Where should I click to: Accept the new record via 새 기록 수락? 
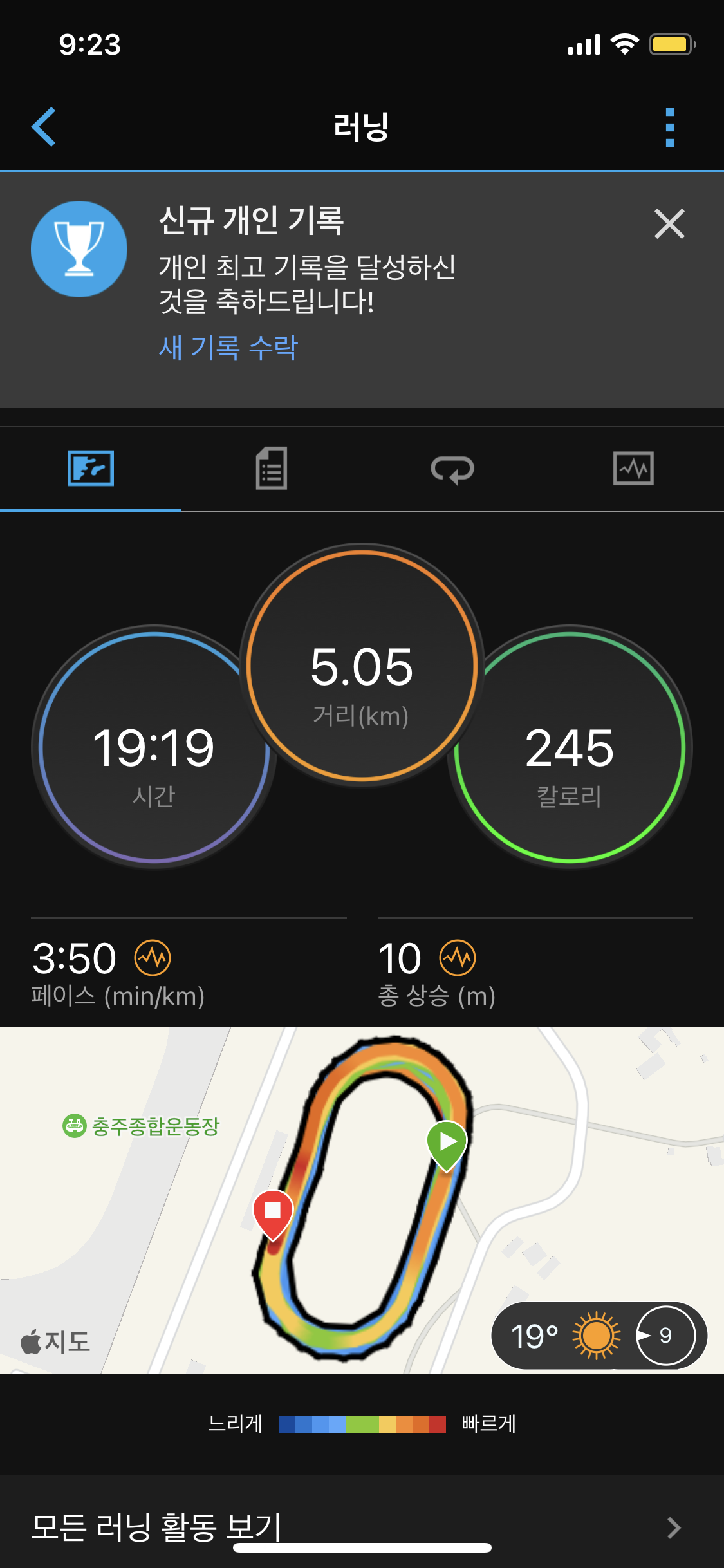pos(228,348)
